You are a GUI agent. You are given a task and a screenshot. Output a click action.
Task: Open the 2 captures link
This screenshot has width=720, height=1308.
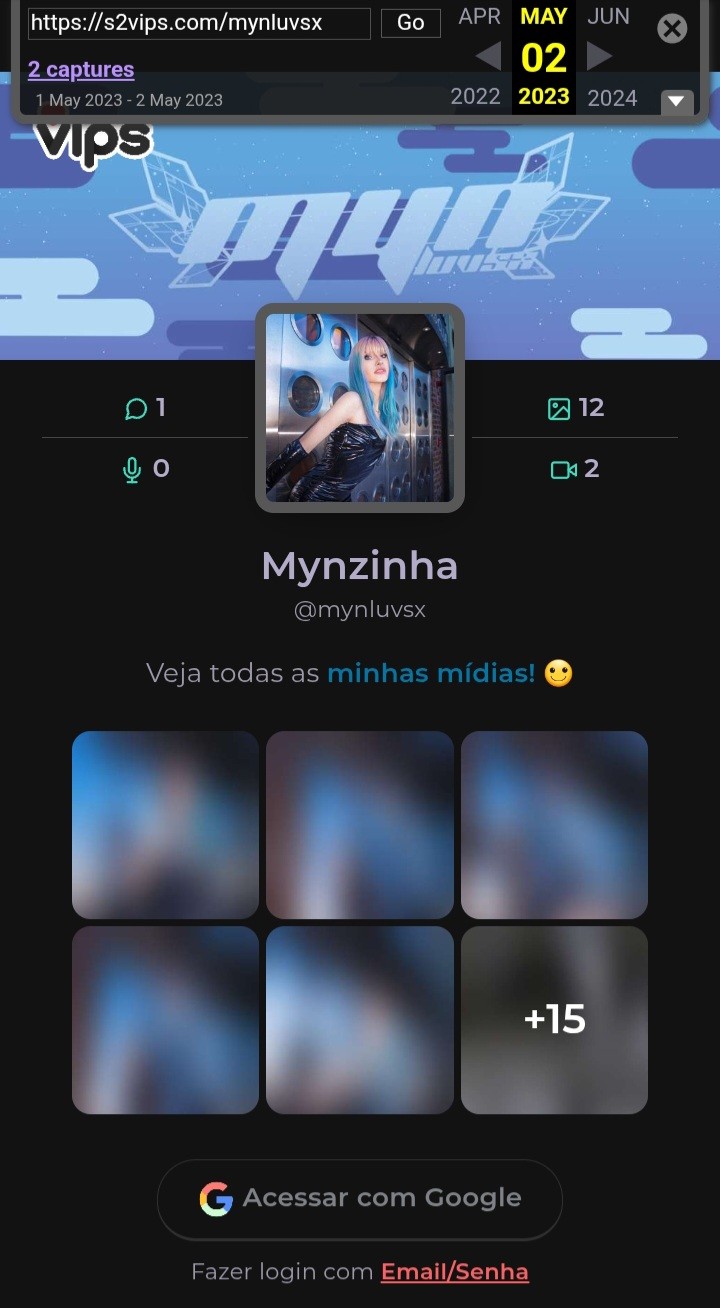(81, 69)
